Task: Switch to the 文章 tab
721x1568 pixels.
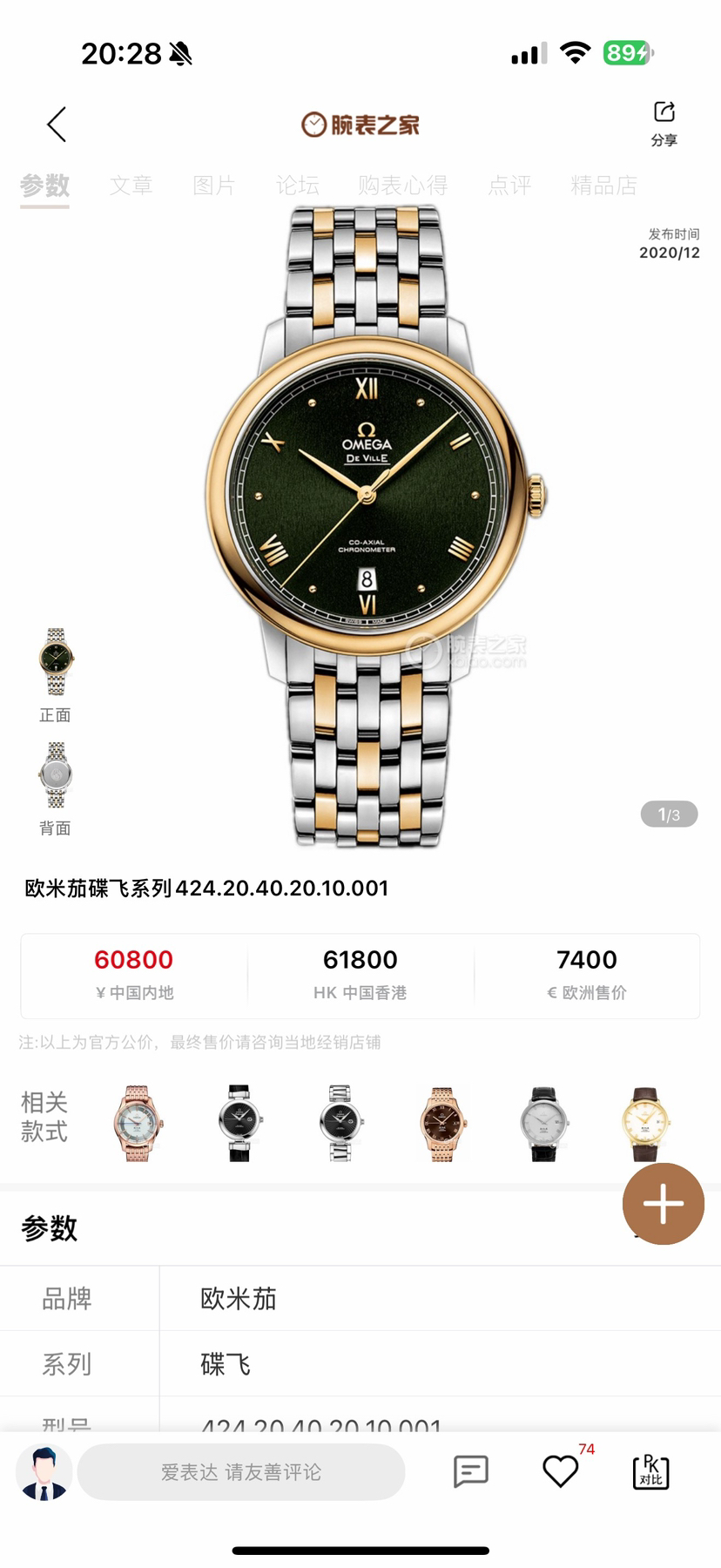Action: click(131, 185)
